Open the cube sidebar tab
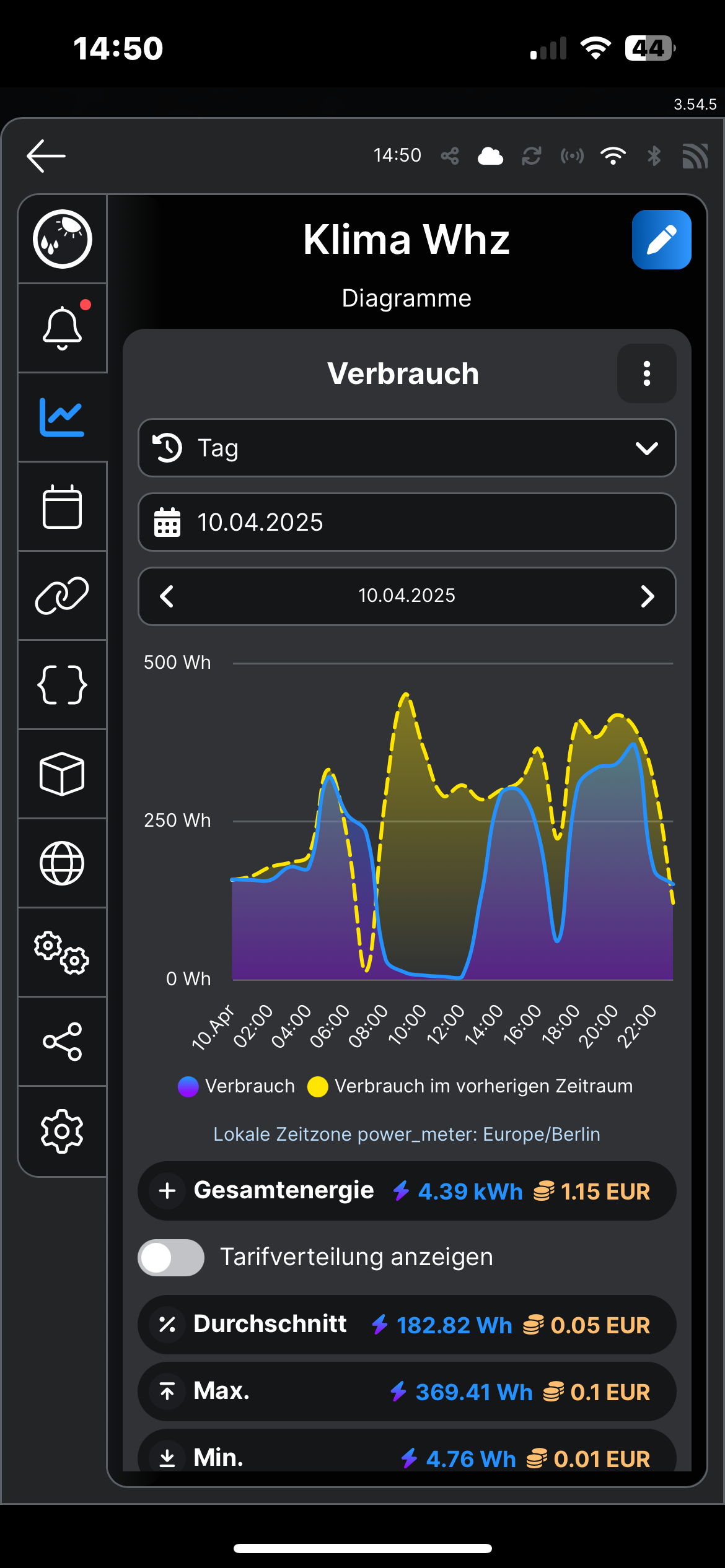The height and width of the screenshot is (1568, 725). click(62, 774)
